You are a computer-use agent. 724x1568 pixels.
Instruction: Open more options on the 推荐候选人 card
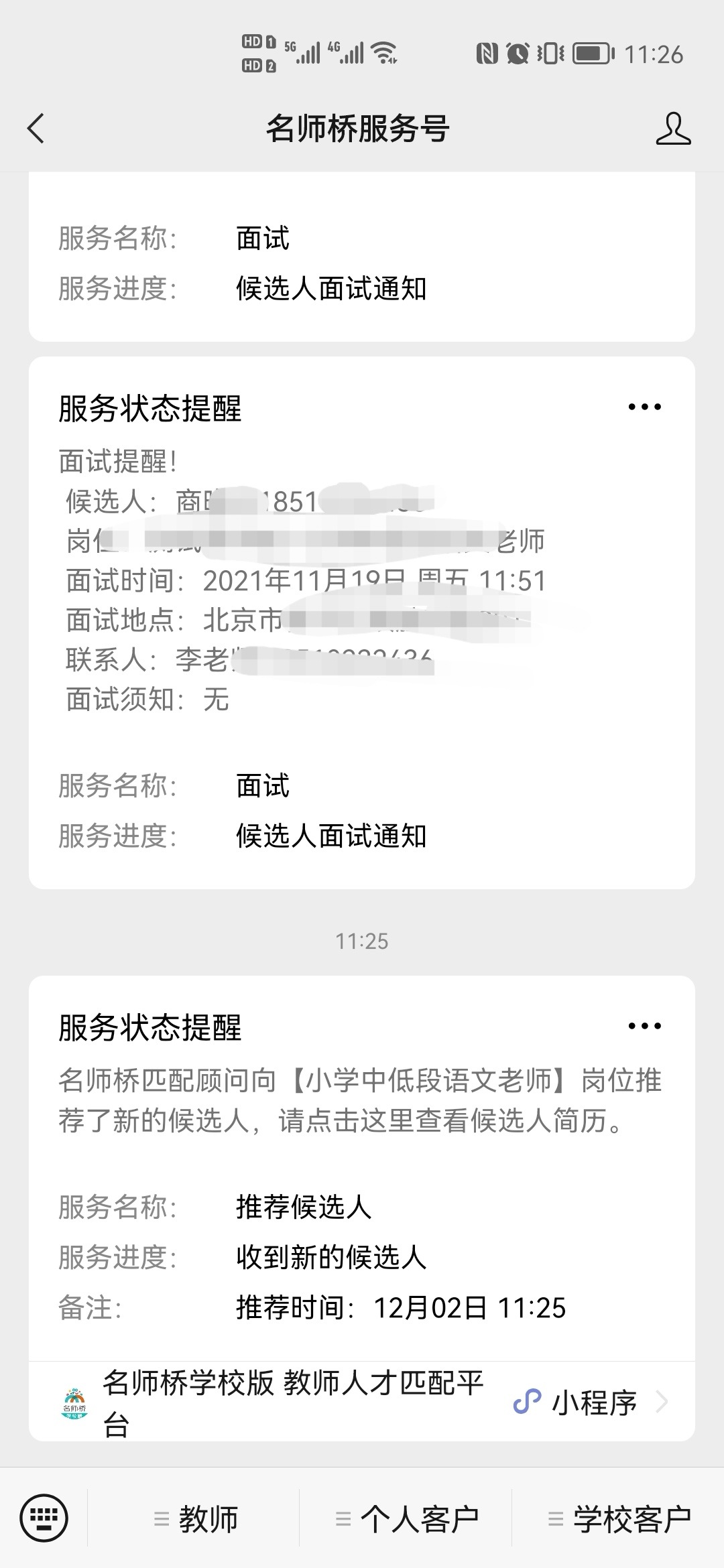coord(644,1026)
